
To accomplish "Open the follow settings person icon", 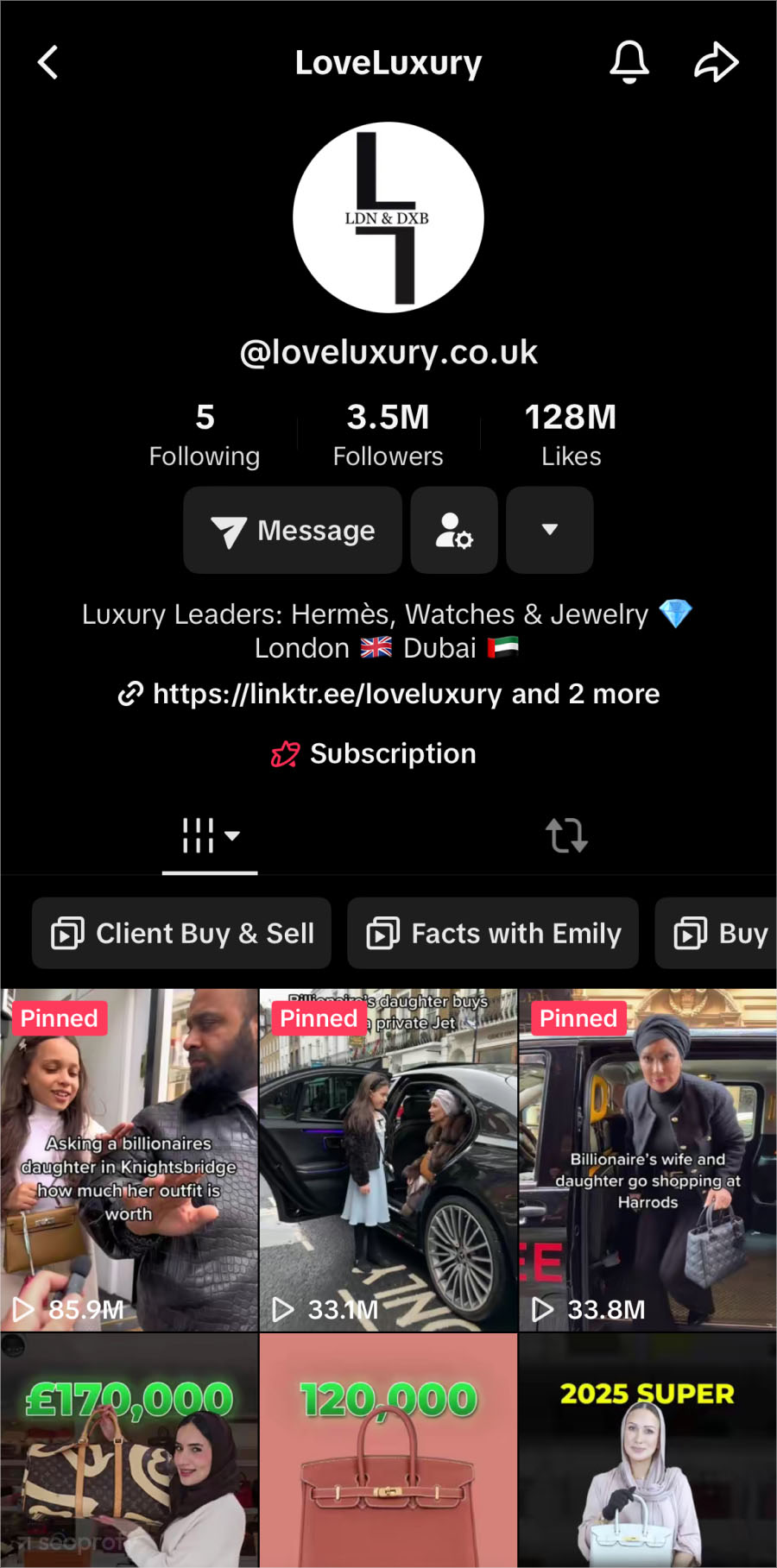I will pos(454,530).
